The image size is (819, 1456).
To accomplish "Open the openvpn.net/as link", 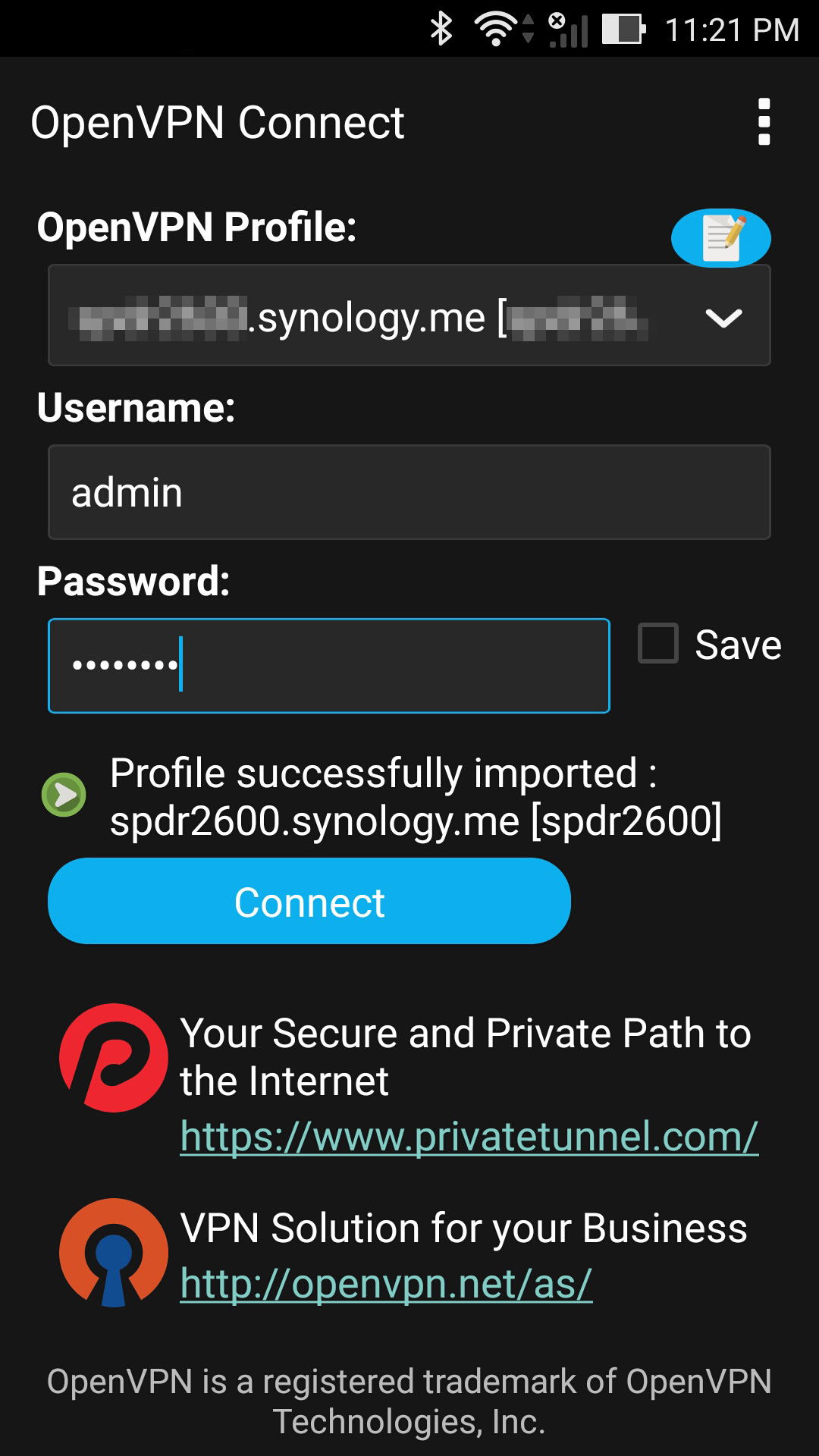I will [386, 1283].
